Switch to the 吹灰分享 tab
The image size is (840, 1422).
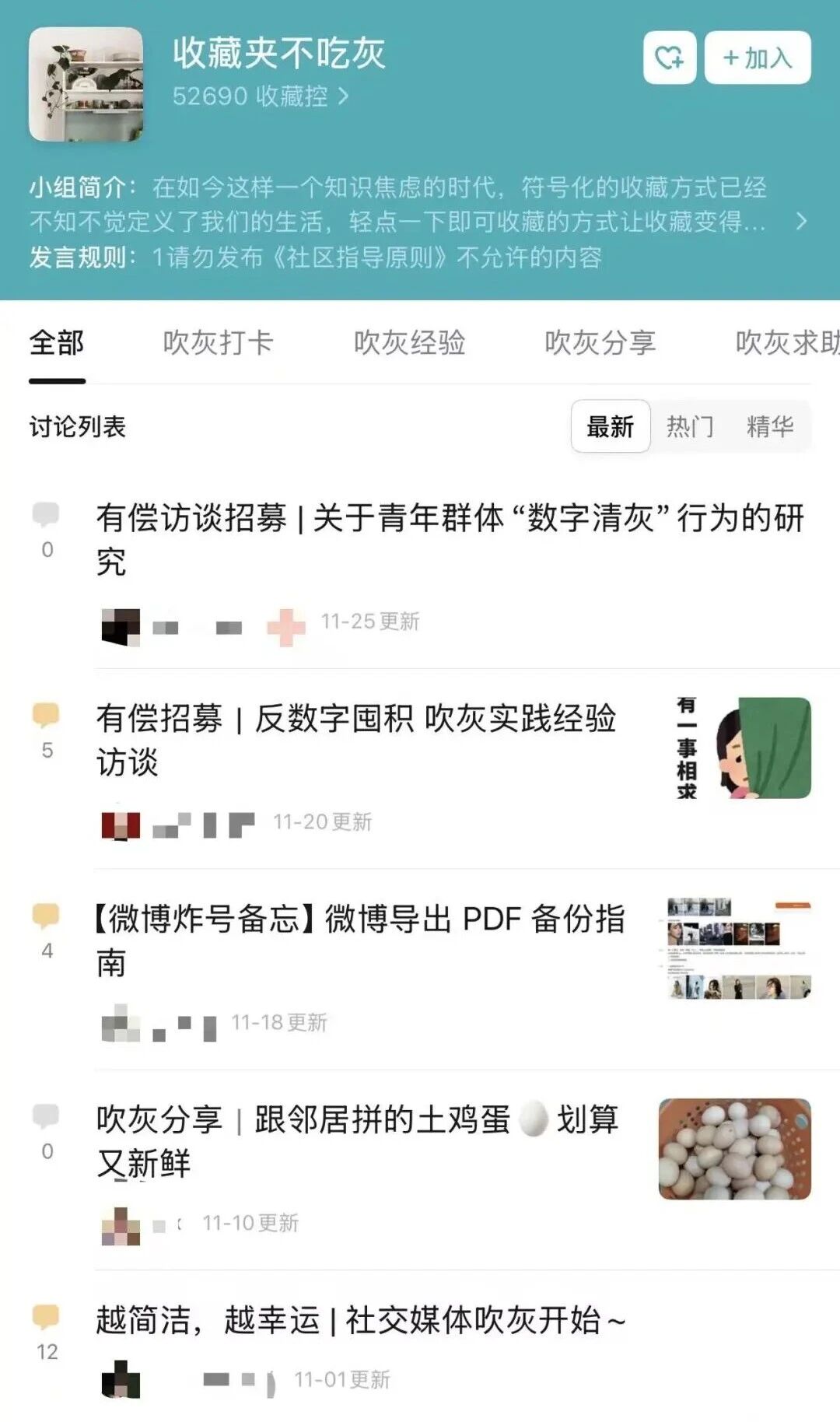point(600,343)
